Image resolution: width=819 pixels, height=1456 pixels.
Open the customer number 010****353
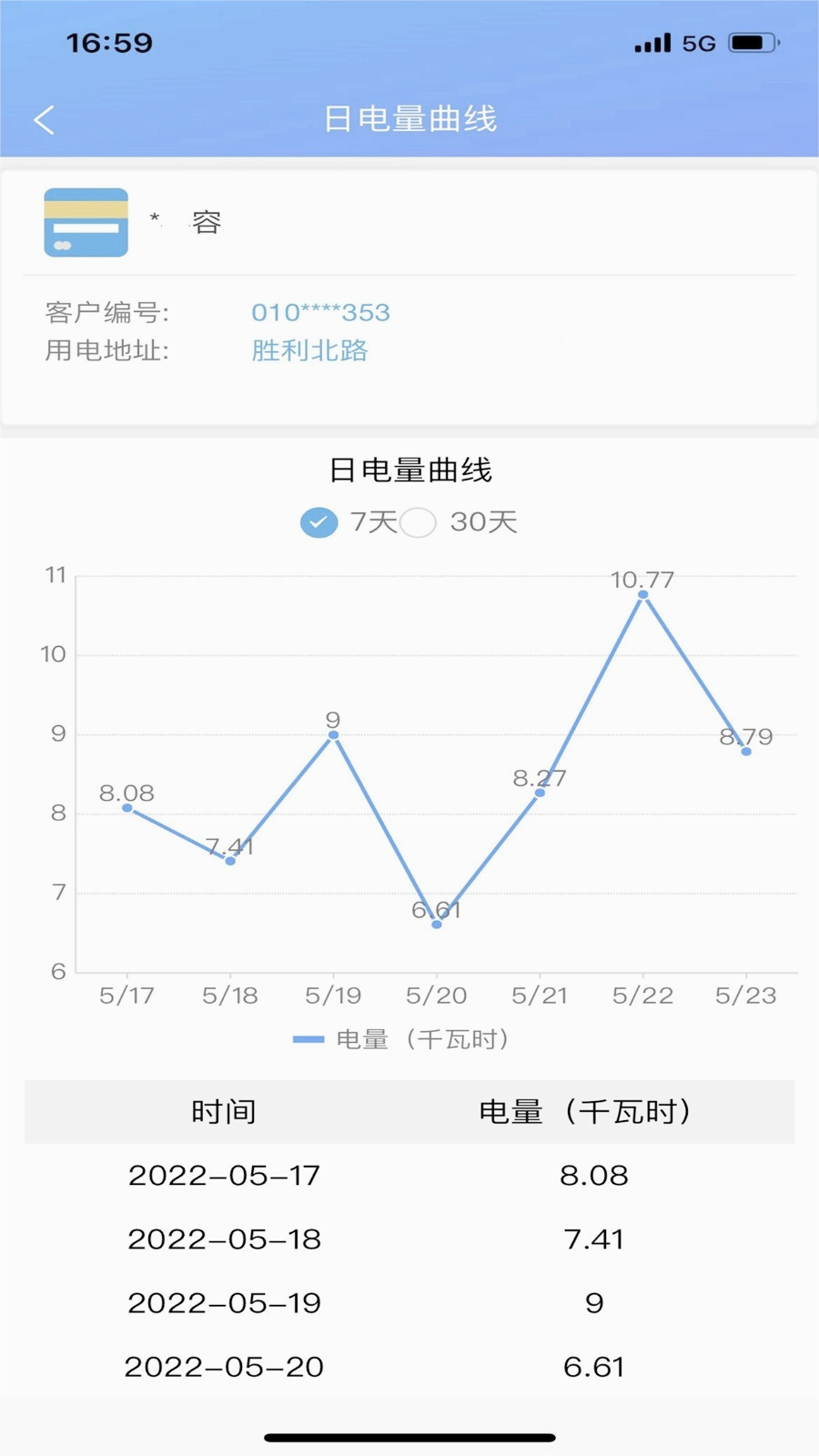pos(320,312)
